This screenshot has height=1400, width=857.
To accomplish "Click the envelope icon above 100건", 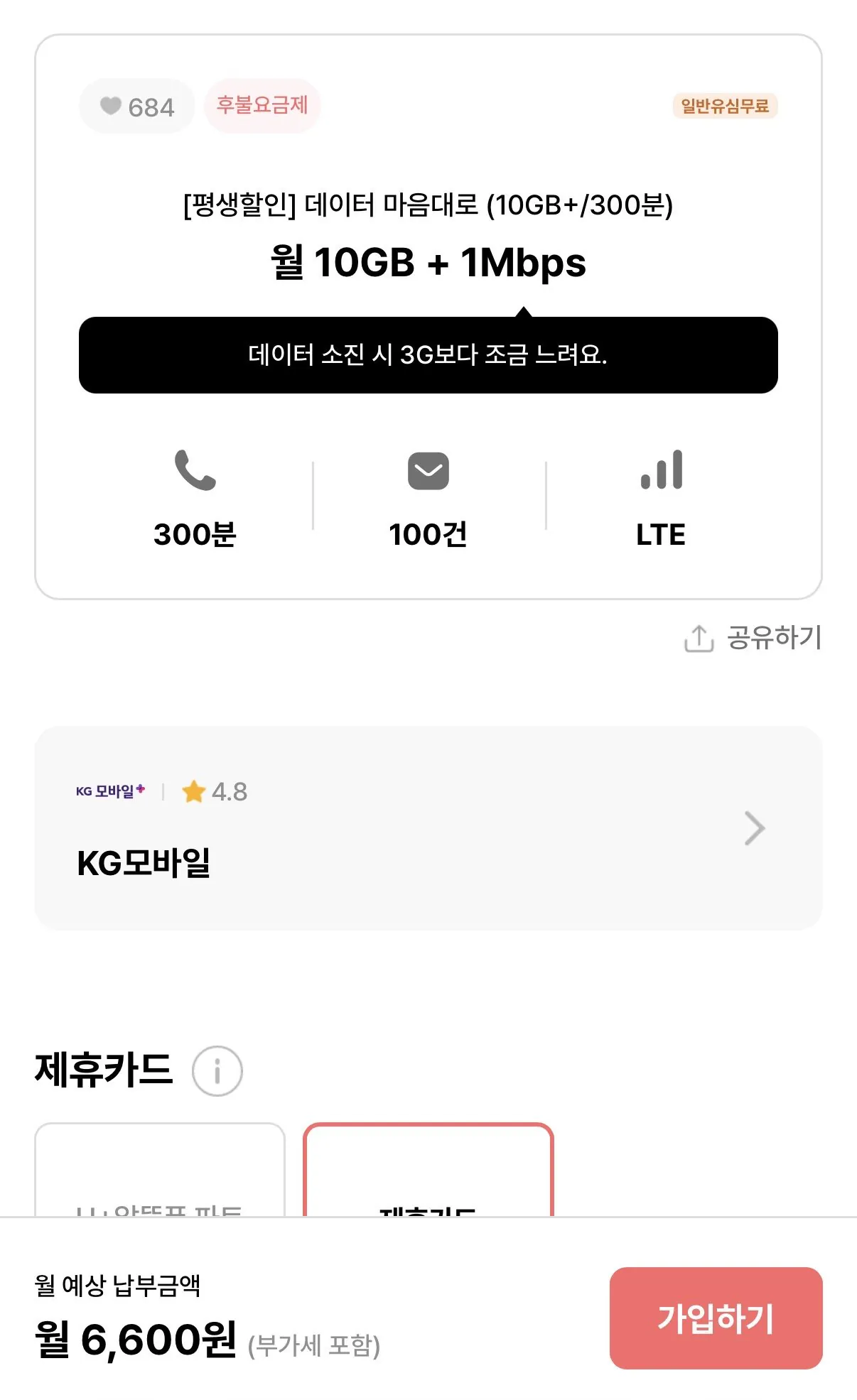I will point(427,470).
